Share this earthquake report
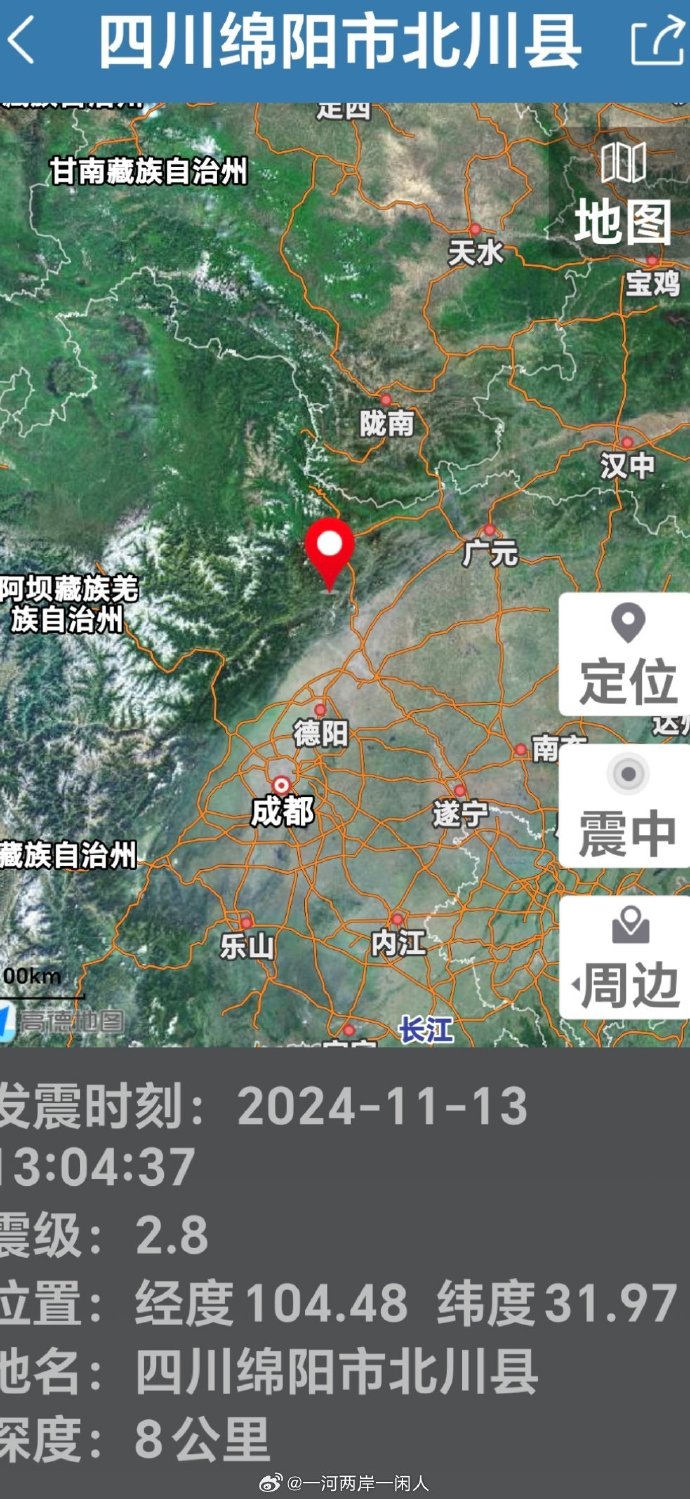690x1499 pixels. pos(658,40)
